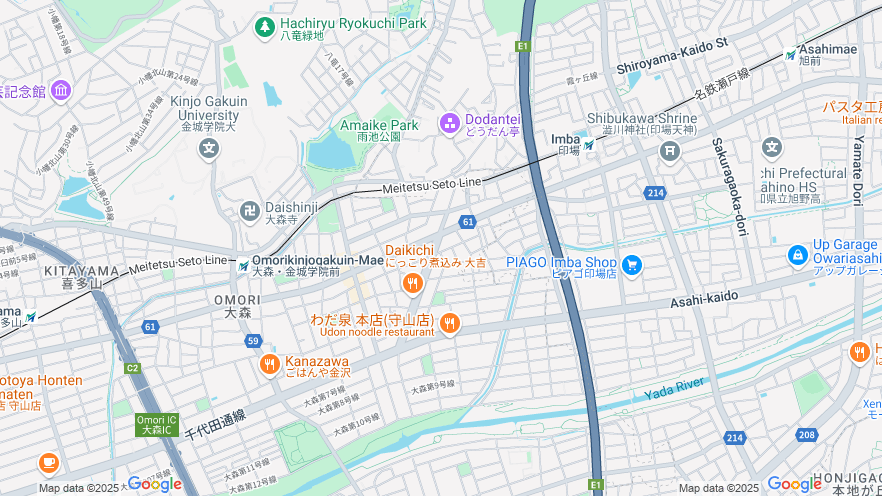Select the orange coffee cup marker

(x=49, y=463)
